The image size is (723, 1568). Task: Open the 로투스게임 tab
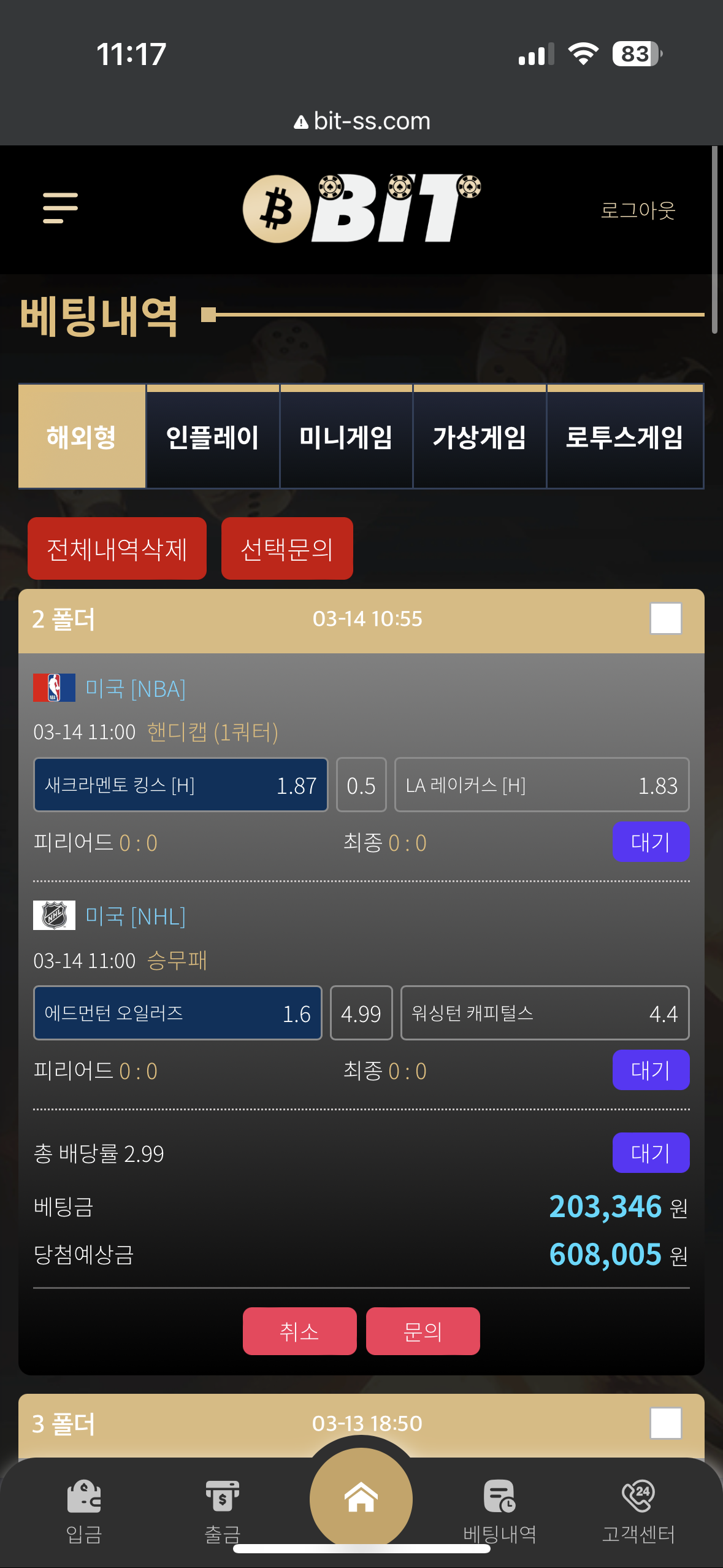[625, 437]
